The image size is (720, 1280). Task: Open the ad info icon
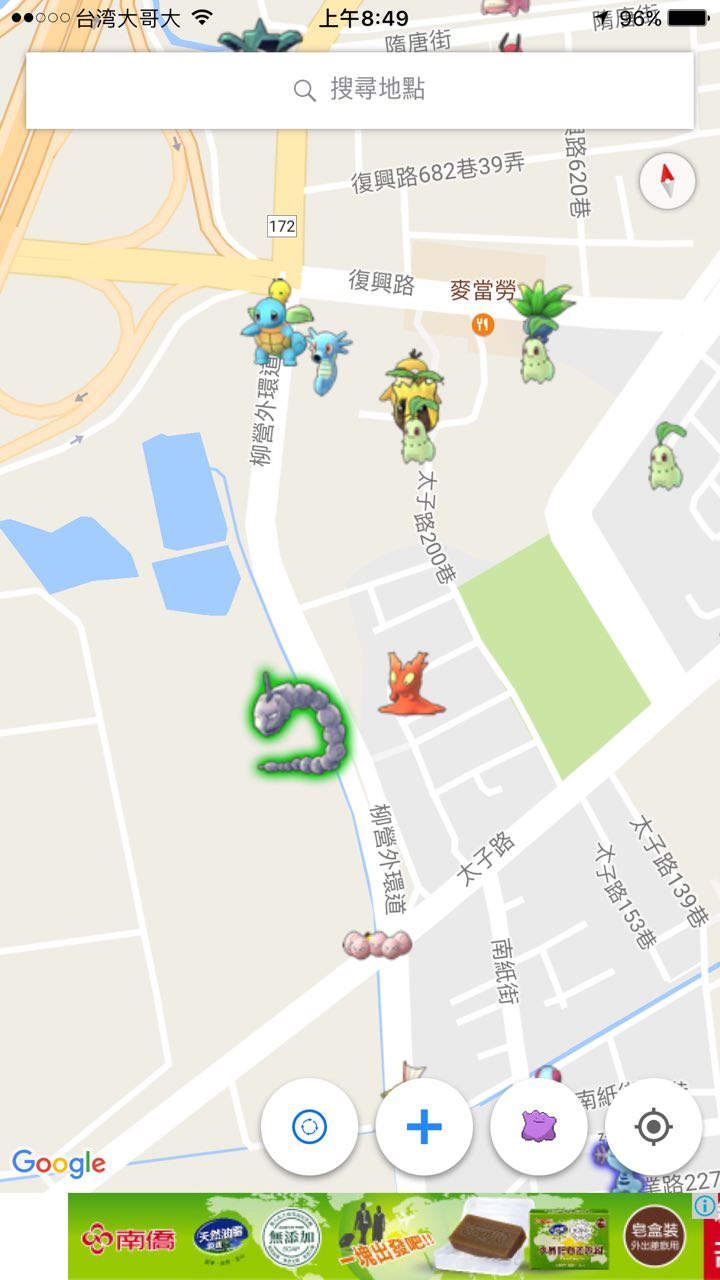tap(704, 1206)
